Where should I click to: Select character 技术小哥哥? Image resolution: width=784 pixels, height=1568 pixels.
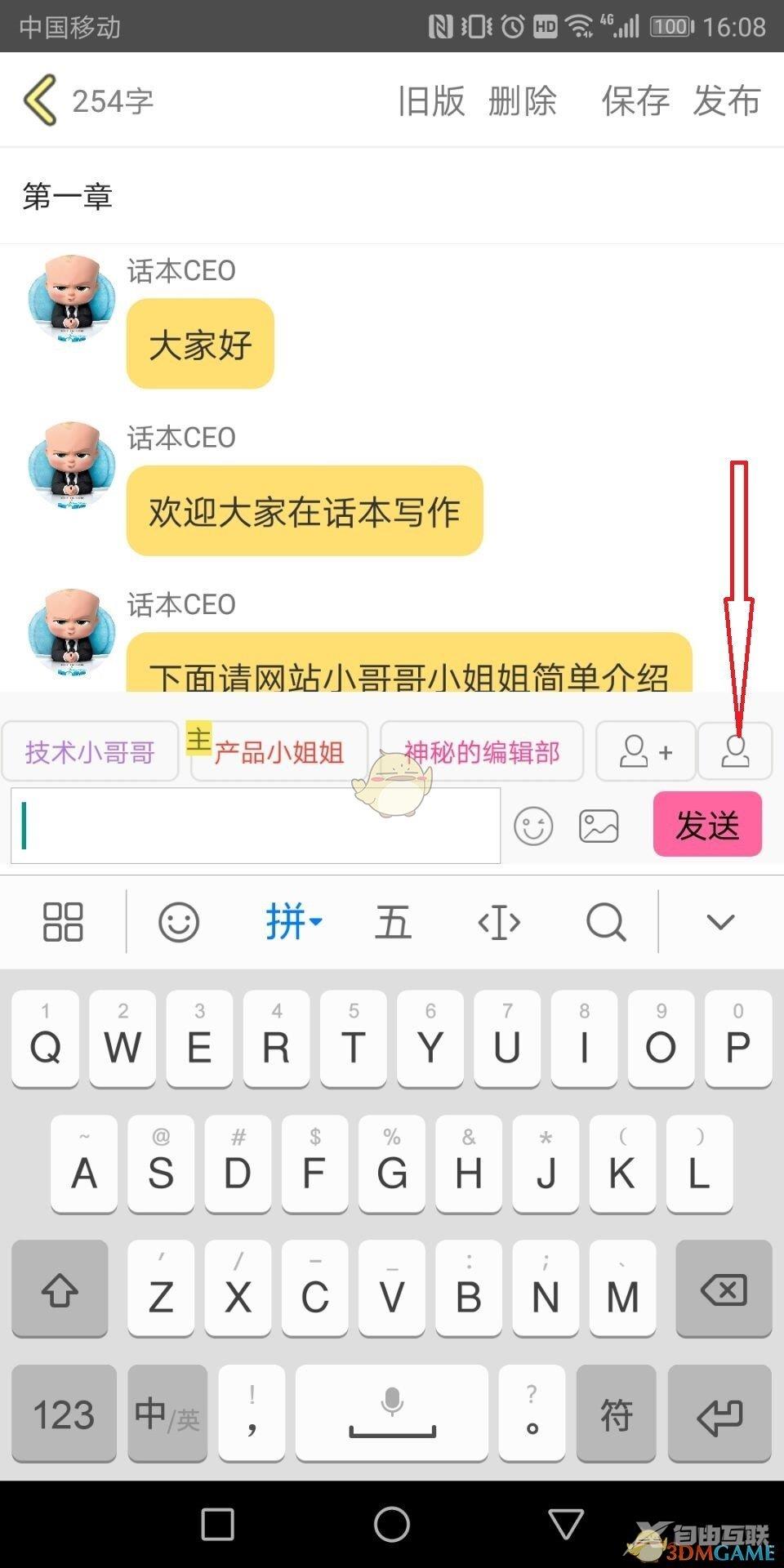[x=90, y=751]
